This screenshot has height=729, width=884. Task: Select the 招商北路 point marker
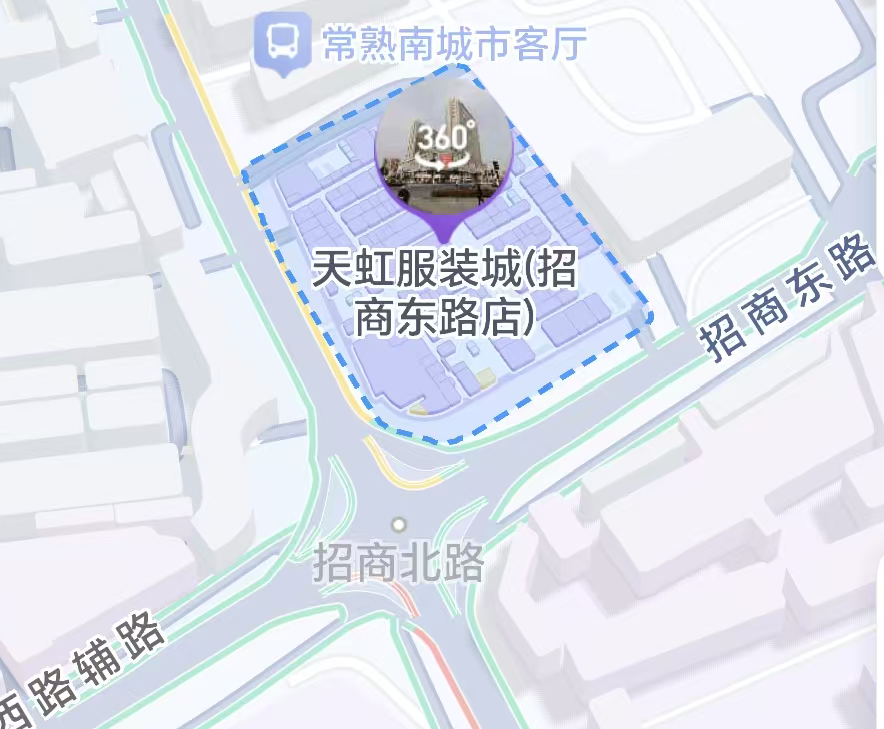pos(399,524)
